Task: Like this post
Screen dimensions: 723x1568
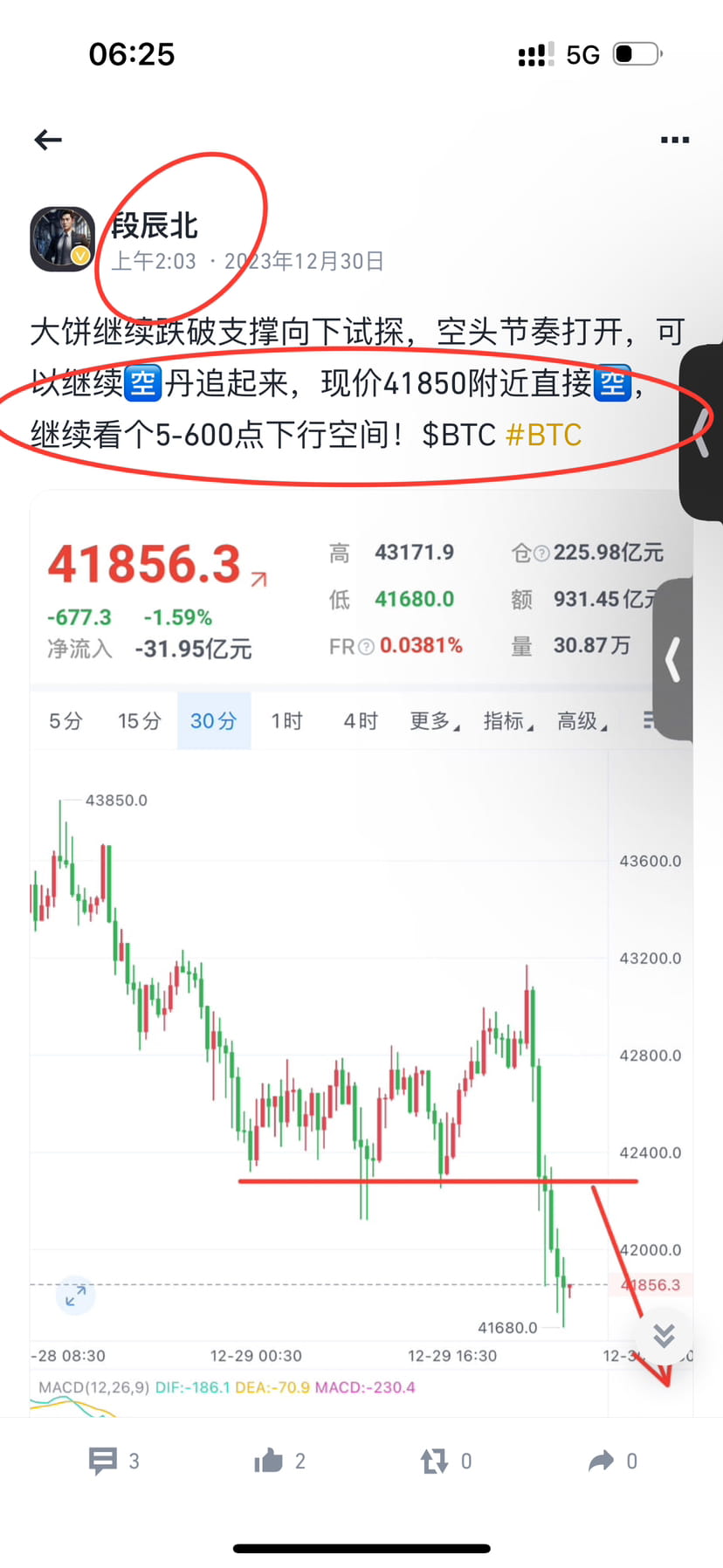Action: point(279,1461)
